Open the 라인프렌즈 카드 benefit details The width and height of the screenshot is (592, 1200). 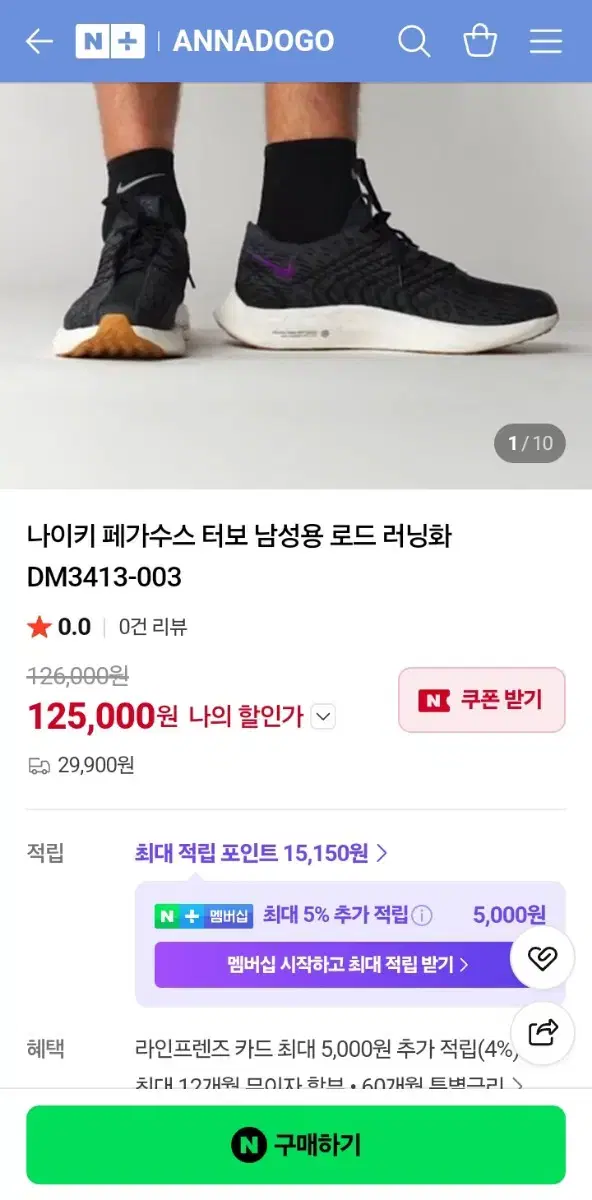pyautogui.click(x=327, y=1049)
